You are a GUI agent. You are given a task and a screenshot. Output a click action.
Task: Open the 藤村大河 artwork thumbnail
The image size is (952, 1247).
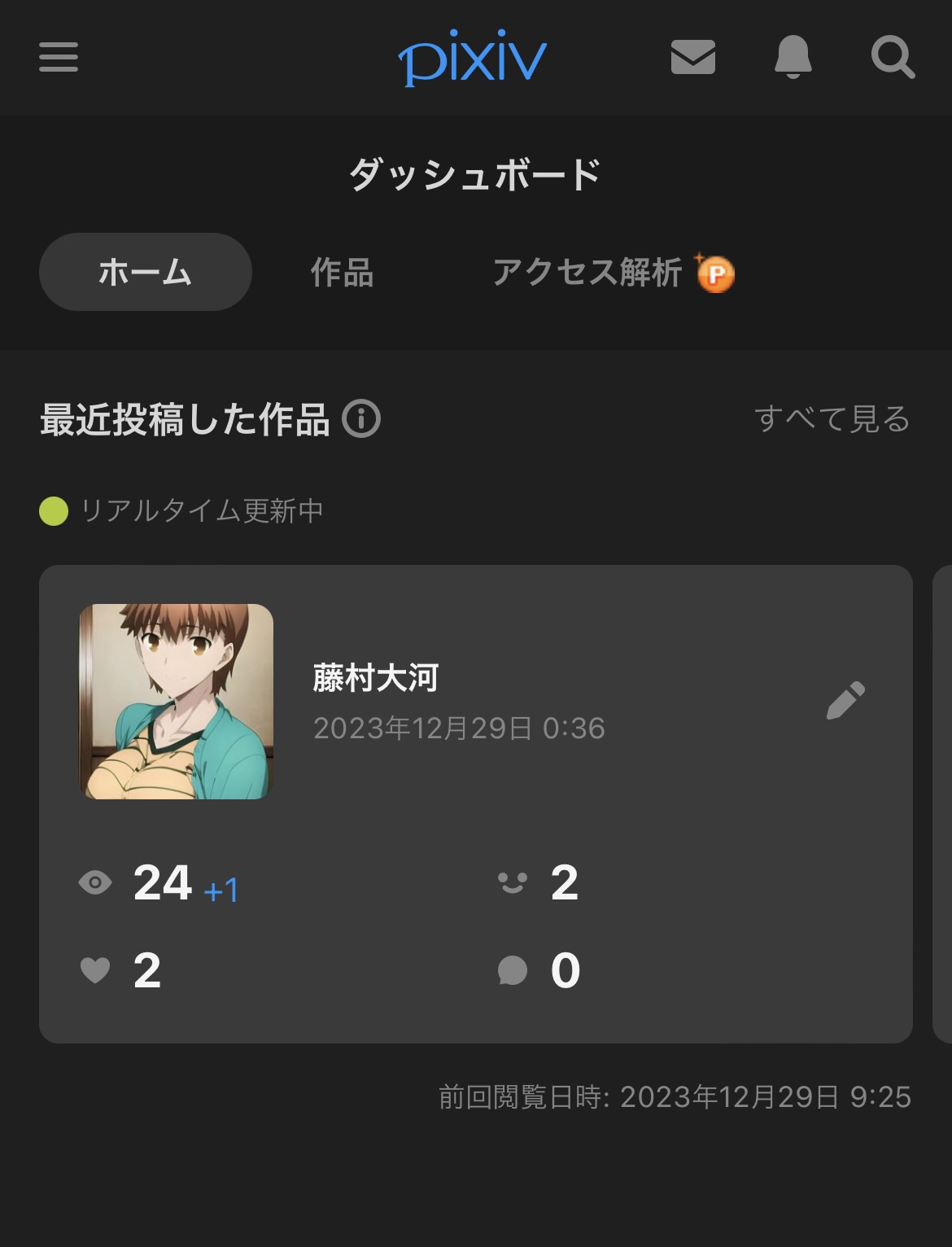[x=176, y=701]
